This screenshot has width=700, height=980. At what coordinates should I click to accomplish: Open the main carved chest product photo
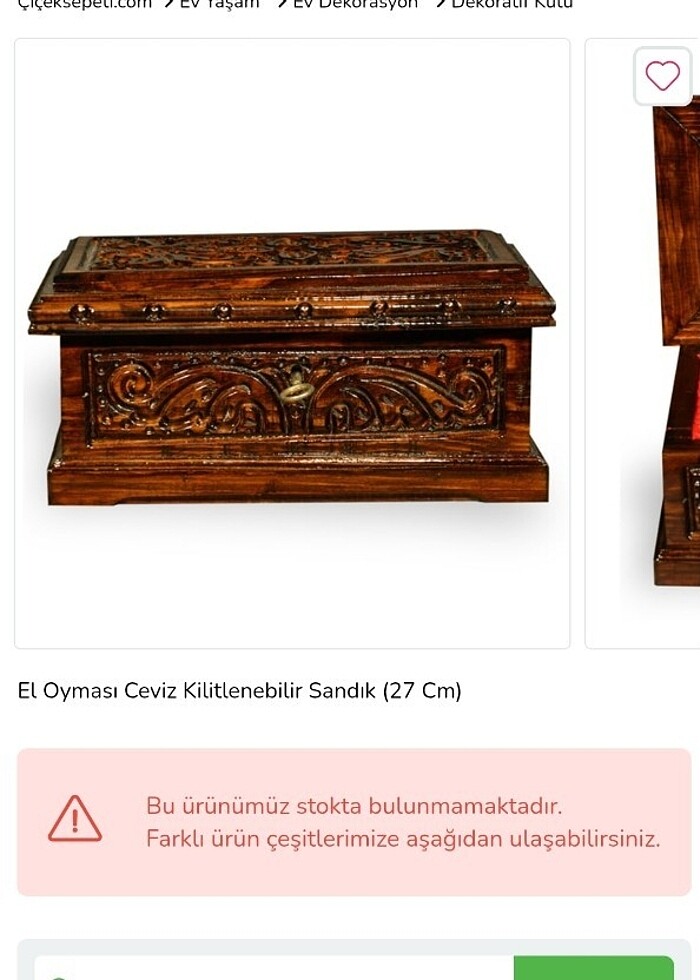(x=292, y=343)
